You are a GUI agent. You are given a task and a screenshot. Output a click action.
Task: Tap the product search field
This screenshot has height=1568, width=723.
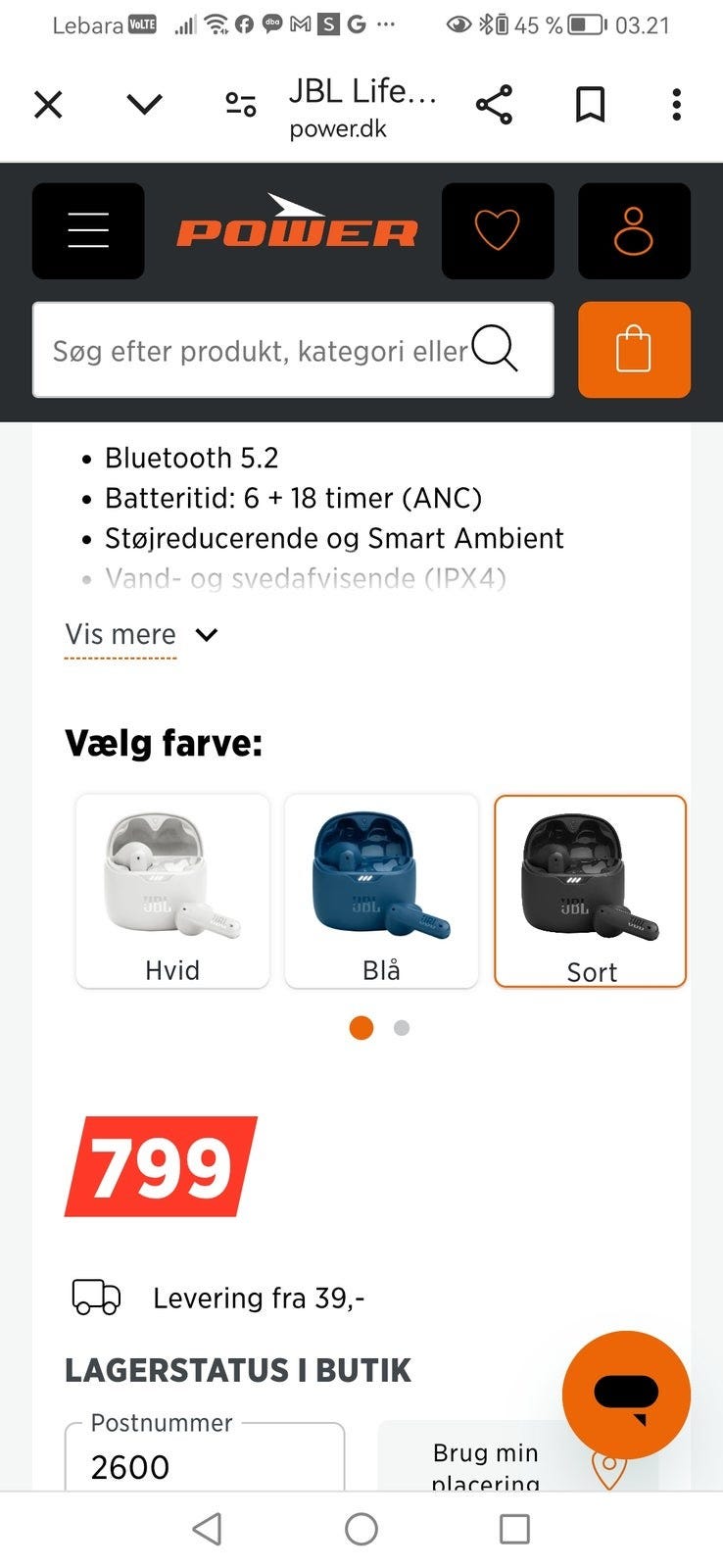pos(260,350)
